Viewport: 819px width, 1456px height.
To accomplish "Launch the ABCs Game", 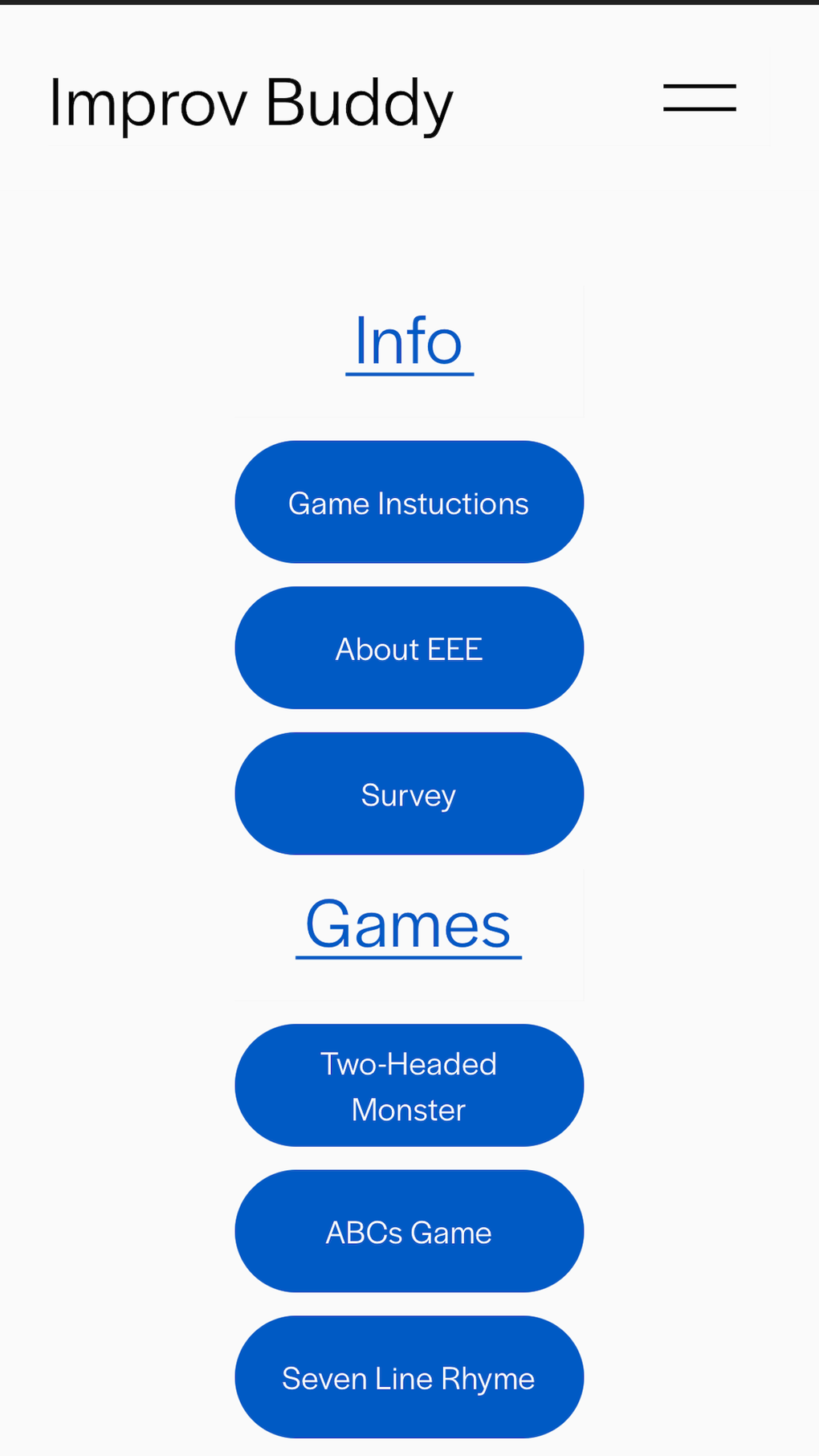I will [409, 1232].
